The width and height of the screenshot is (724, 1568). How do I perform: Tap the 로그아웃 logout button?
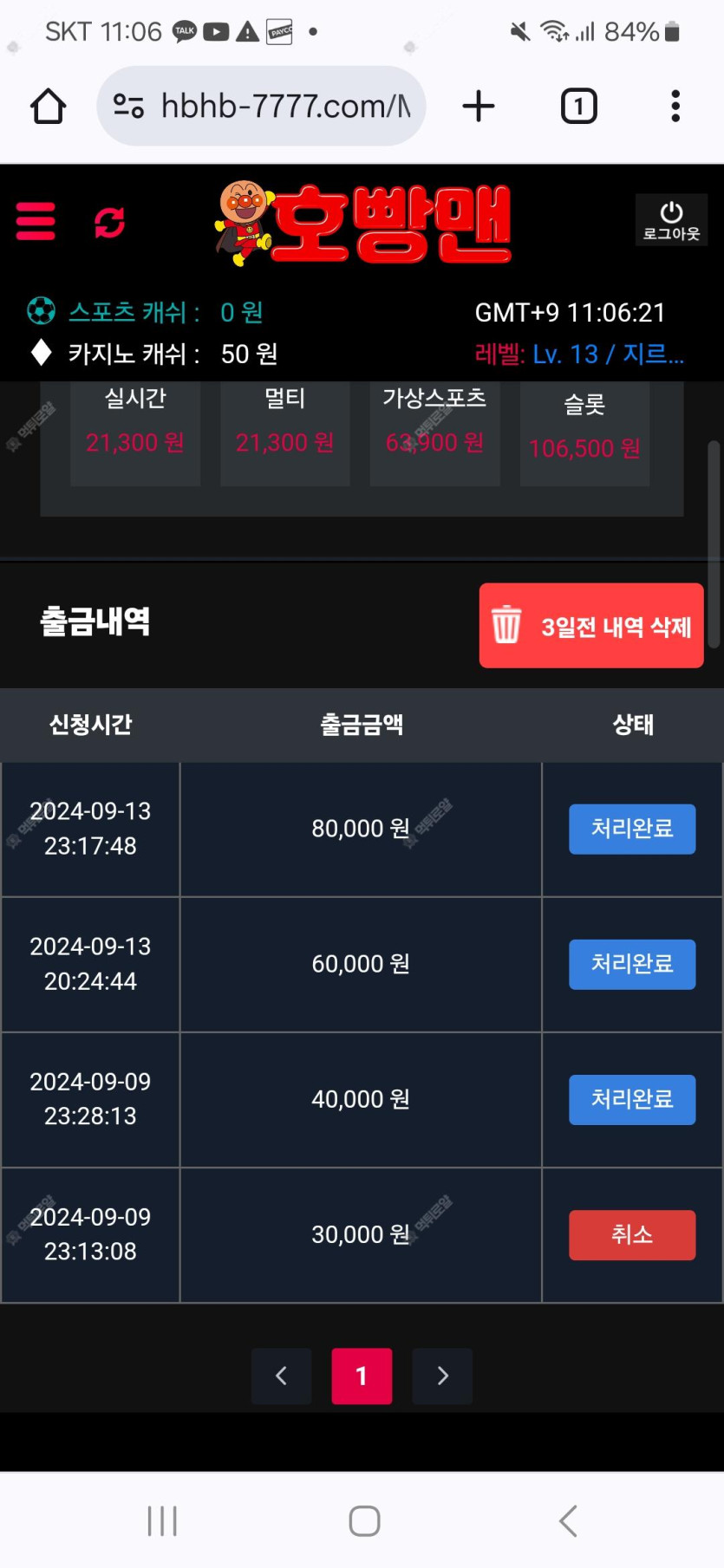coord(671,220)
